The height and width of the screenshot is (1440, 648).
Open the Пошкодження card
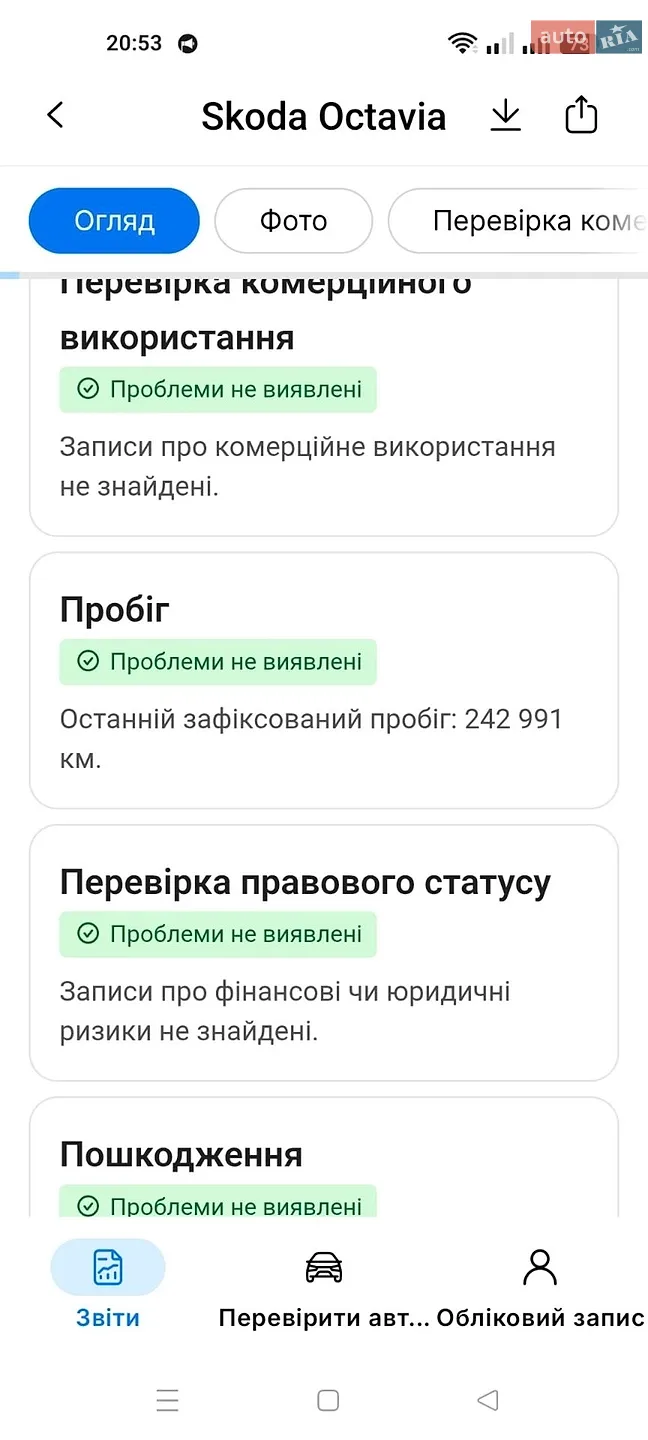[x=324, y=1158]
